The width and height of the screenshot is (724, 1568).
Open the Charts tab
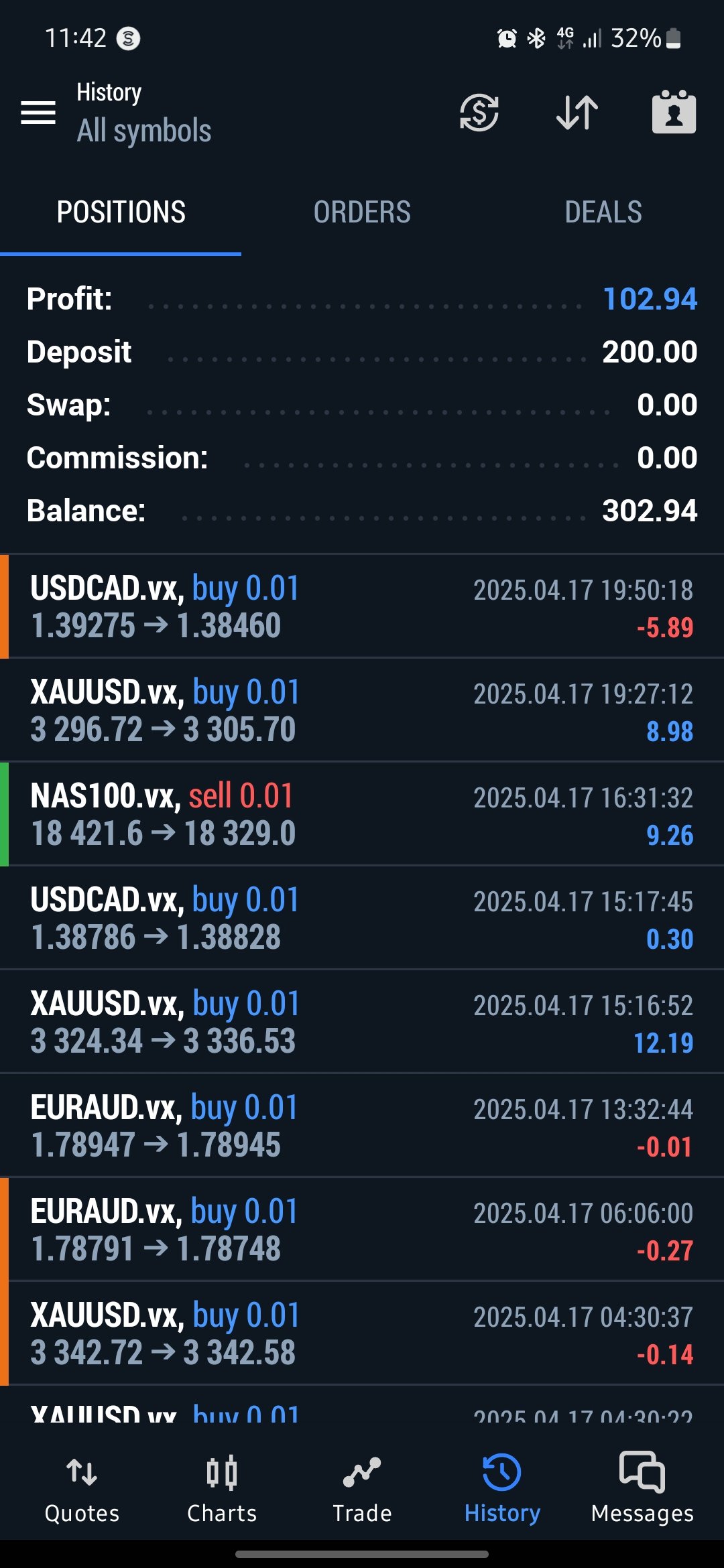[222, 1489]
